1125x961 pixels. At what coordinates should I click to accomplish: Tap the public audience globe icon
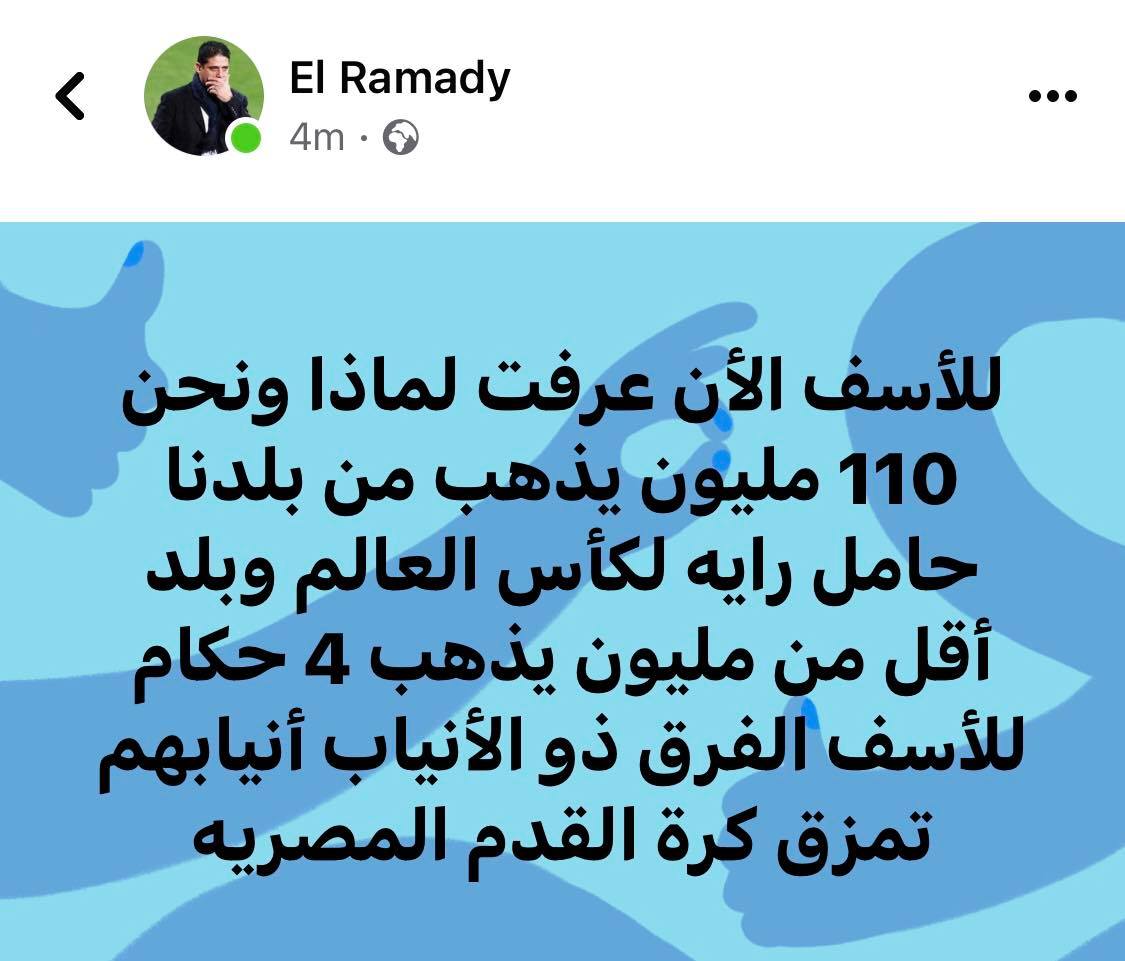[401, 138]
